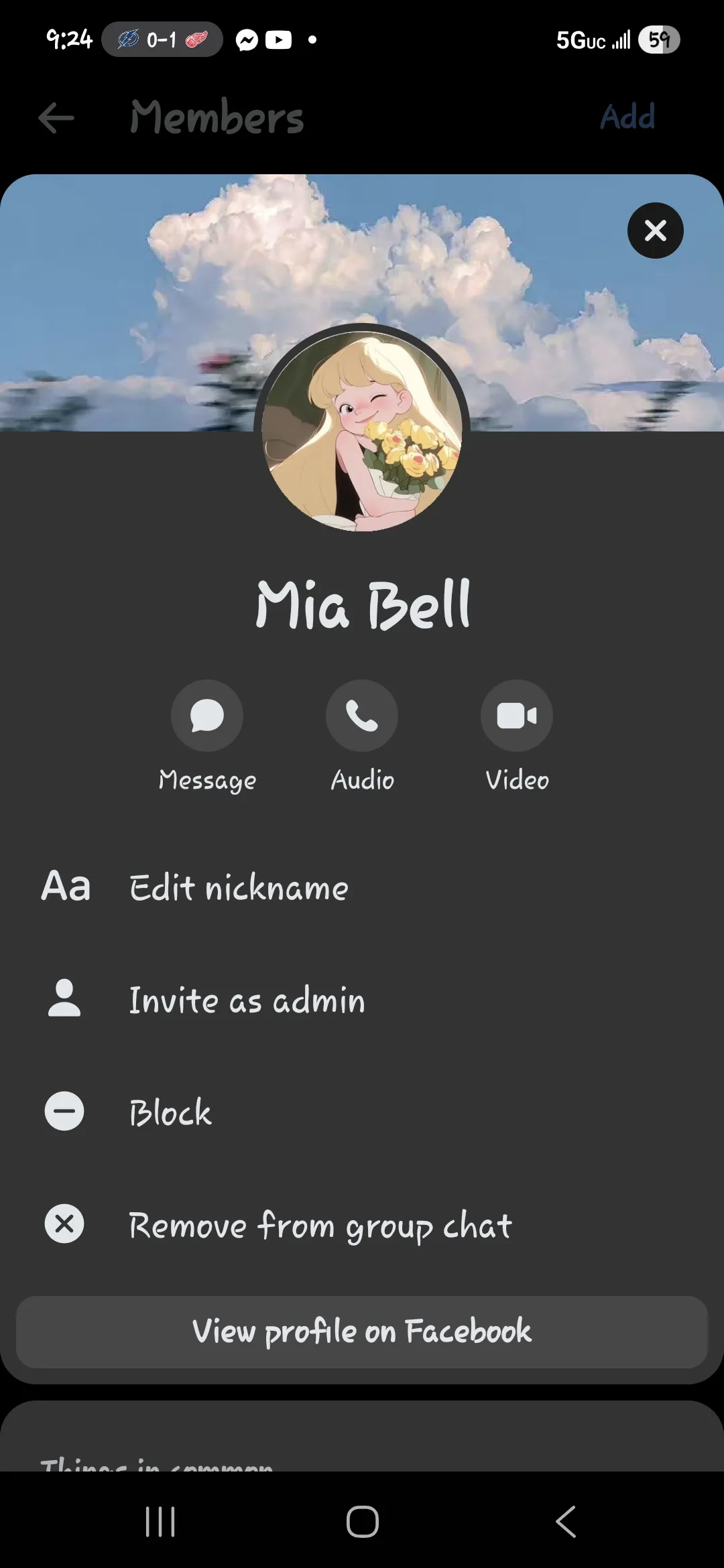Close Mia Bell's profile sheet
The height and width of the screenshot is (1568, 724).
pyautogui.click(x=655, y=231)
